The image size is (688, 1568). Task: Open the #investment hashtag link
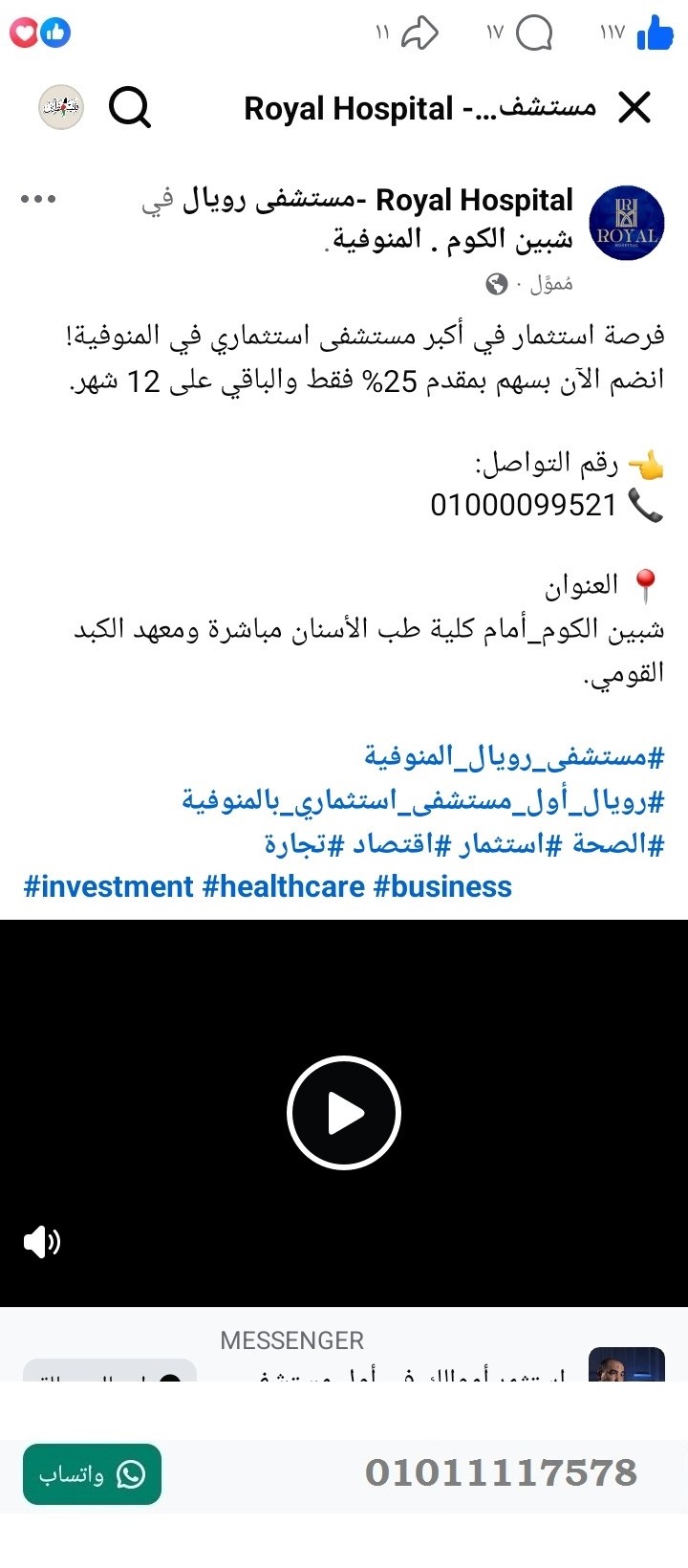click(108, 886)
